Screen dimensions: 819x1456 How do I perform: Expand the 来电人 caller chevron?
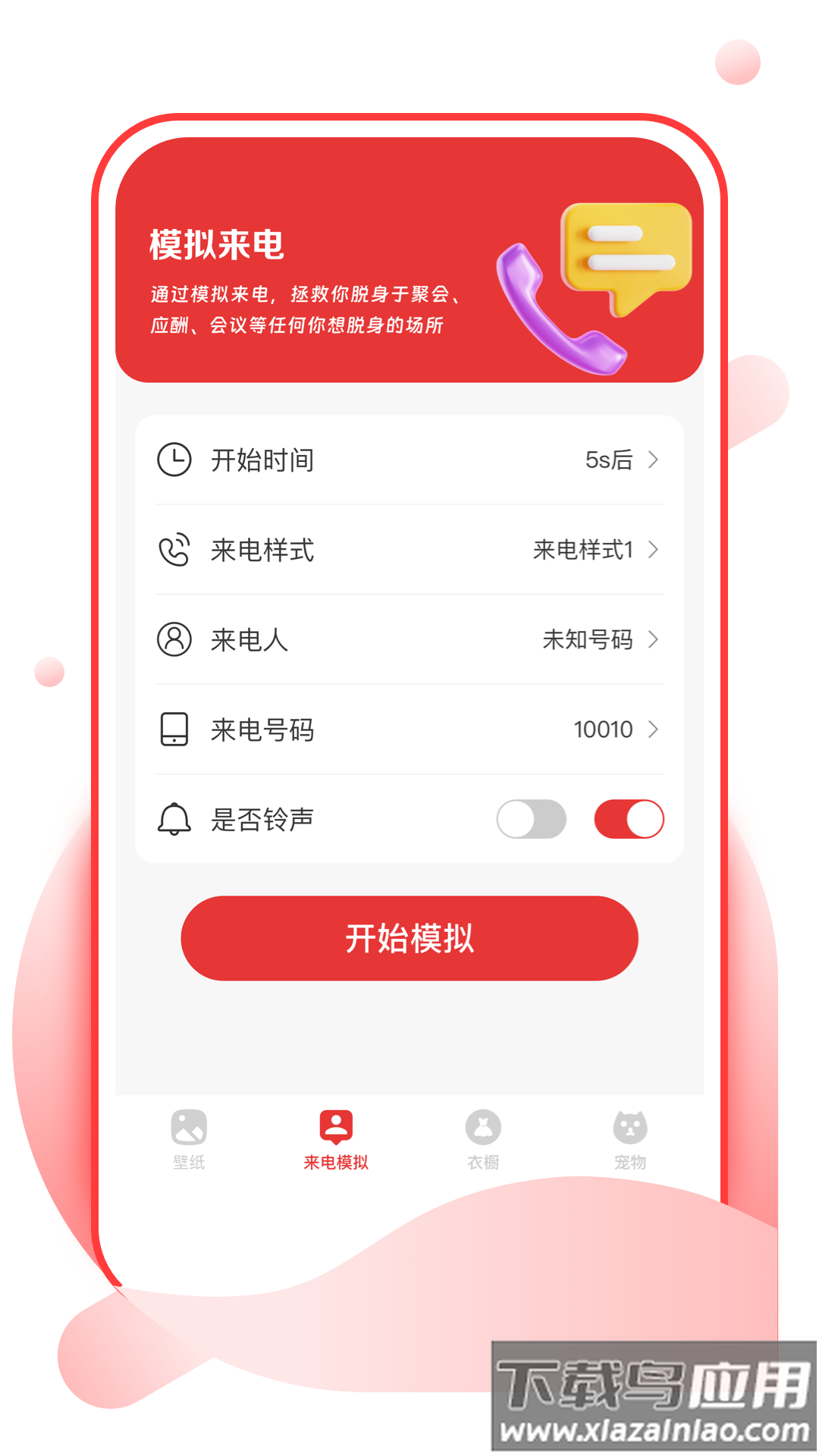coord(654,641)
